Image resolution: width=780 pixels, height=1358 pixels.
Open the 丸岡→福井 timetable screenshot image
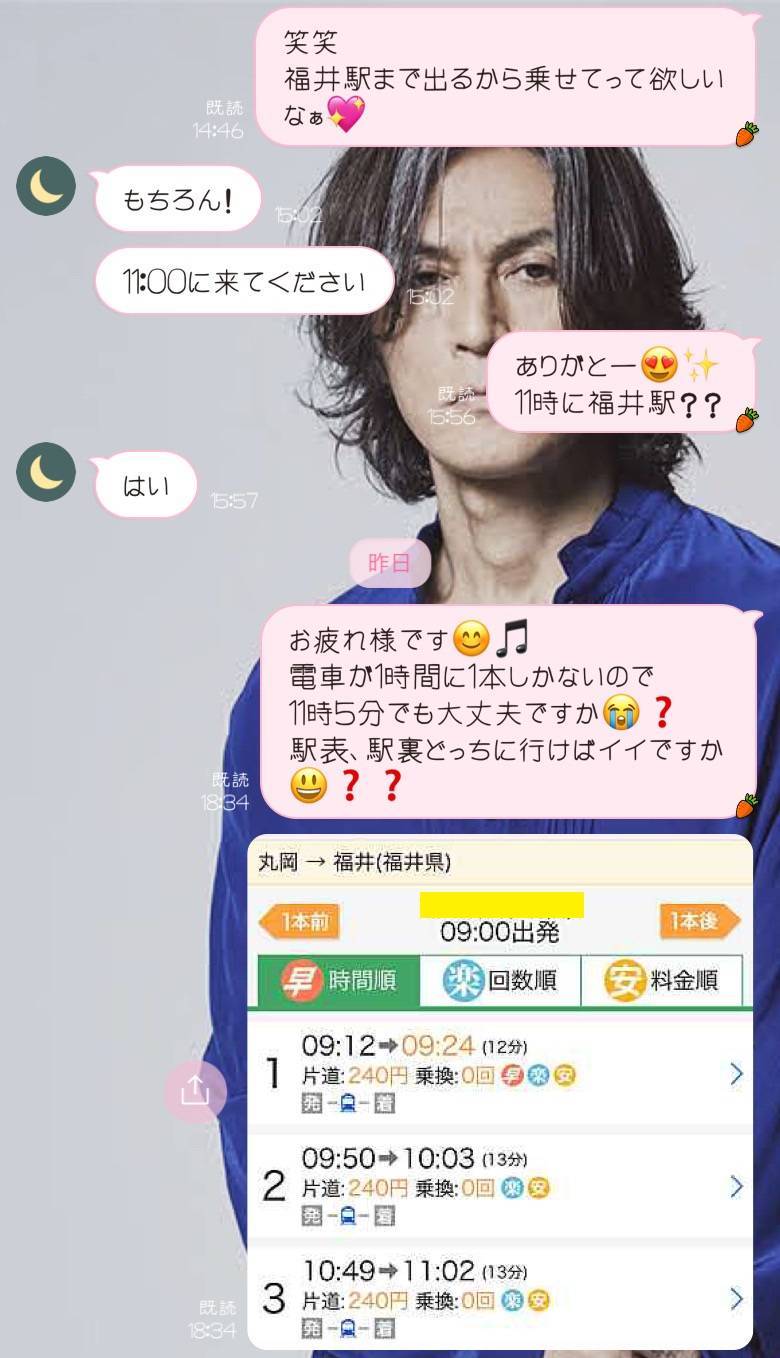(x=500, y=1090)
